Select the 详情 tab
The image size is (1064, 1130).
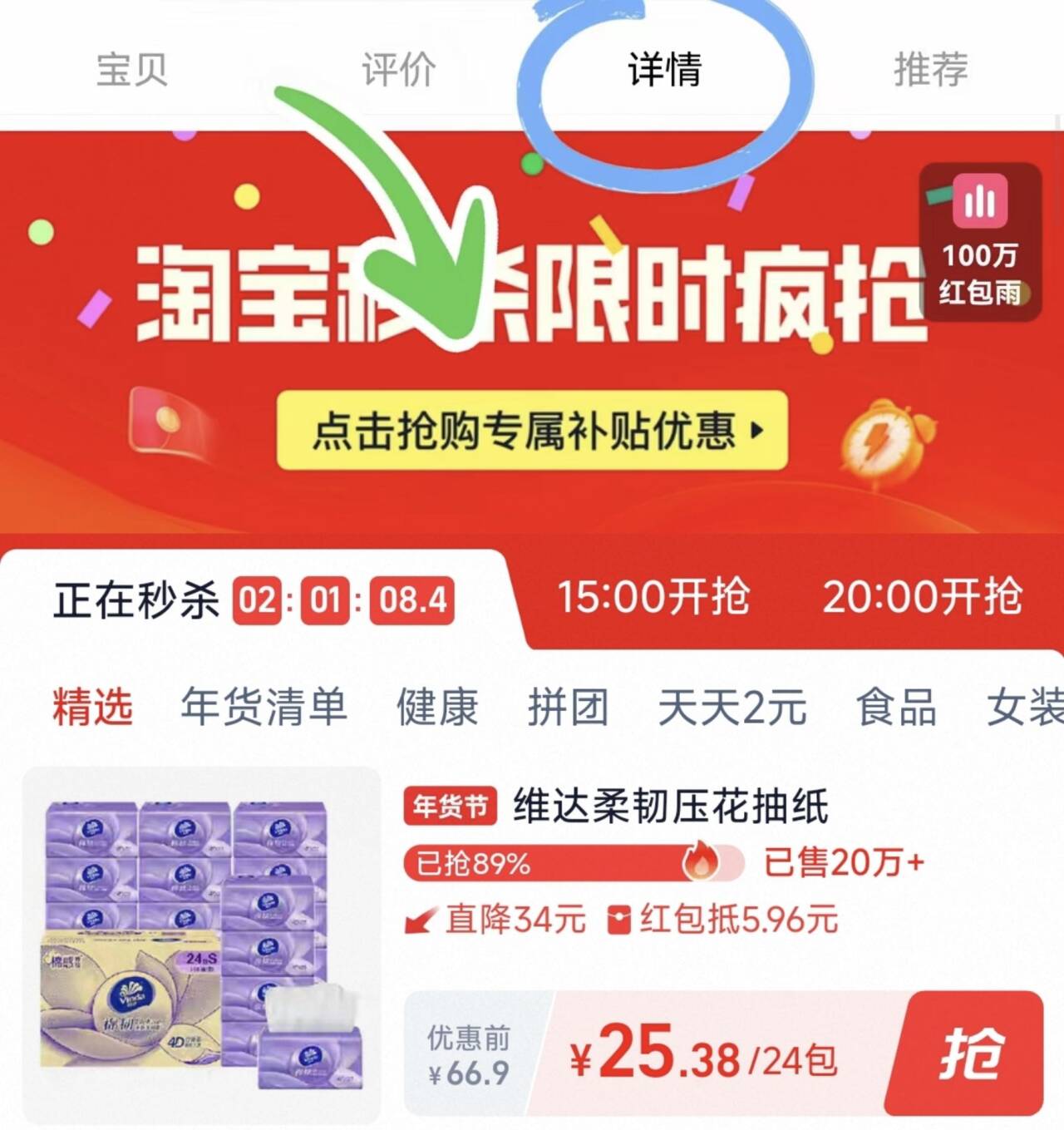coord(664,69)
